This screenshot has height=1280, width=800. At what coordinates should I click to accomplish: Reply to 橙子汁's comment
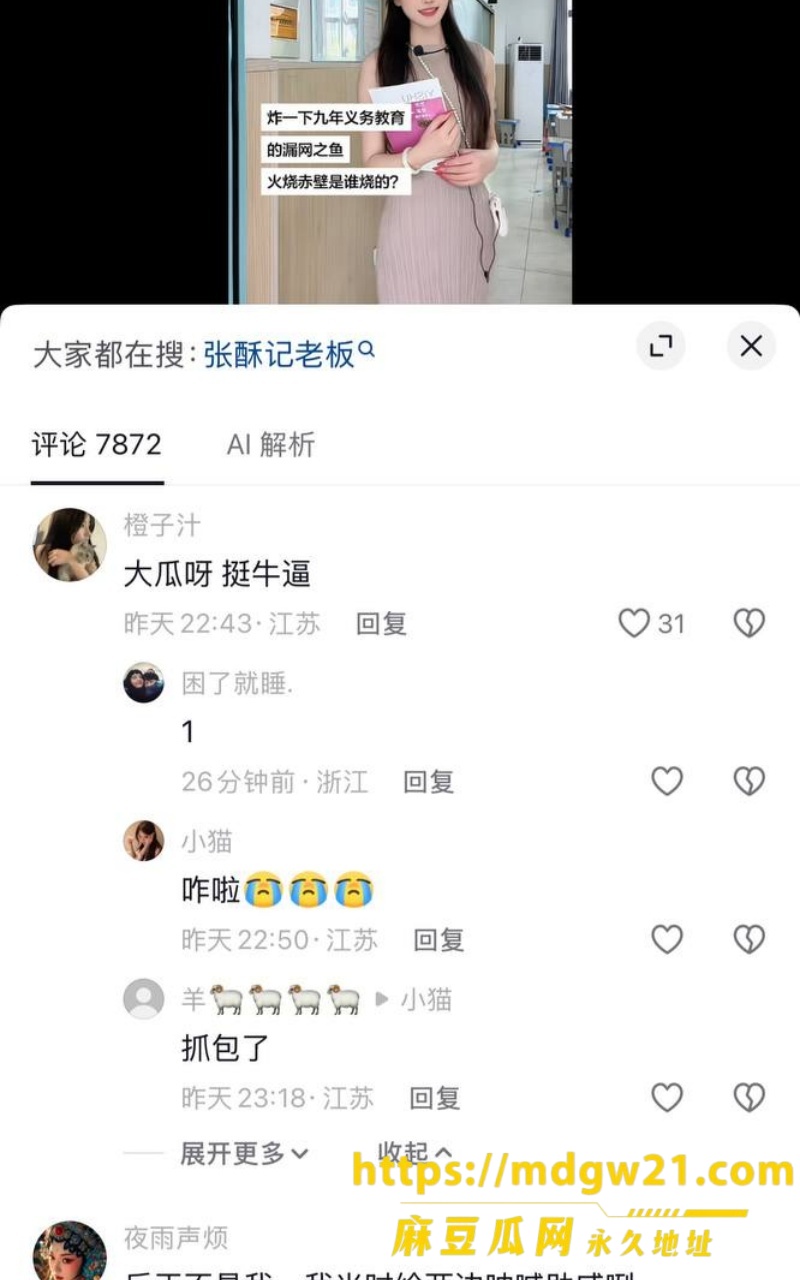point(381,624)
